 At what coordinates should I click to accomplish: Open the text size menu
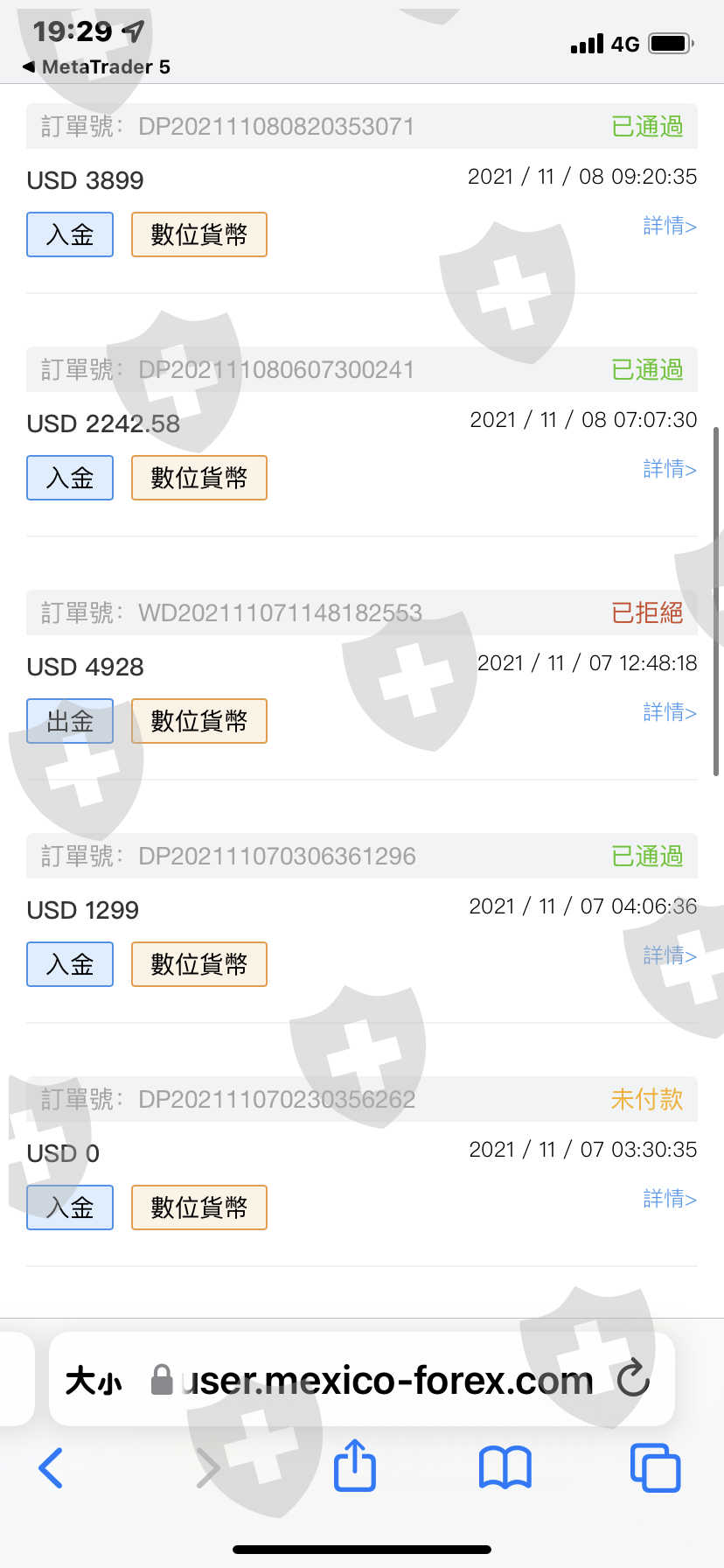[94, 1382]
